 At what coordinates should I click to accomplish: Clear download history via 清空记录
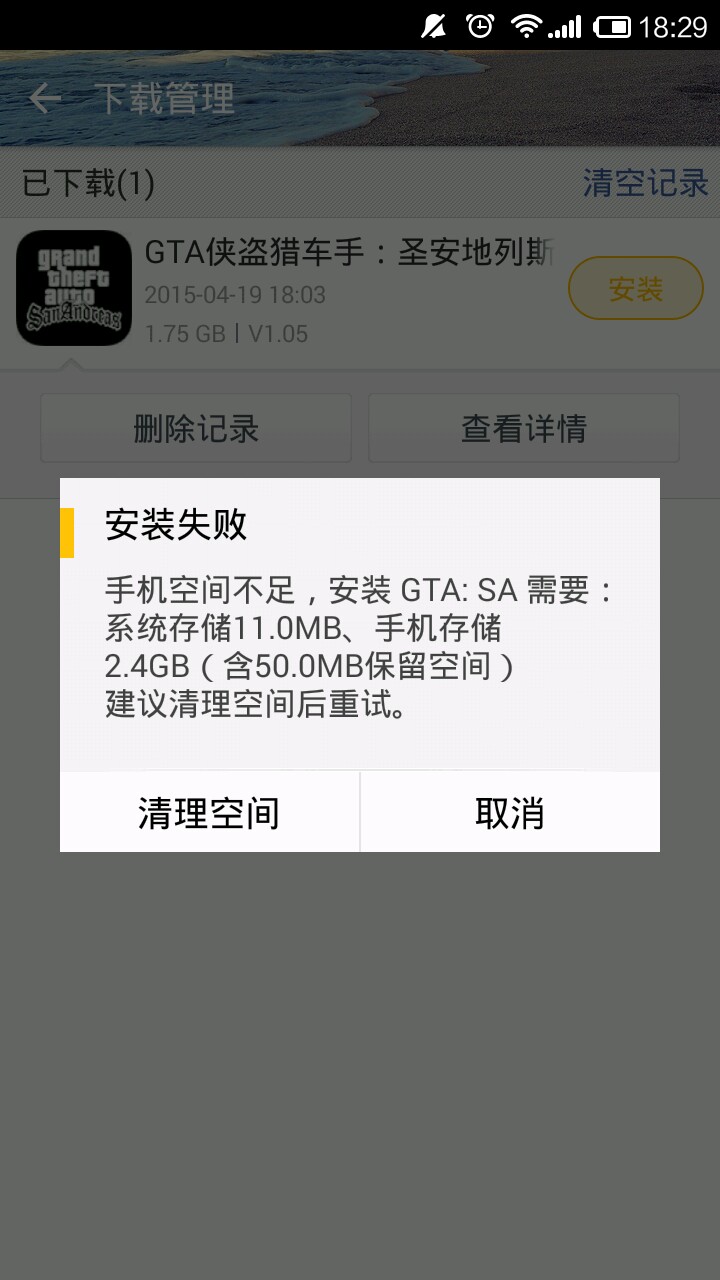(645, 183)
